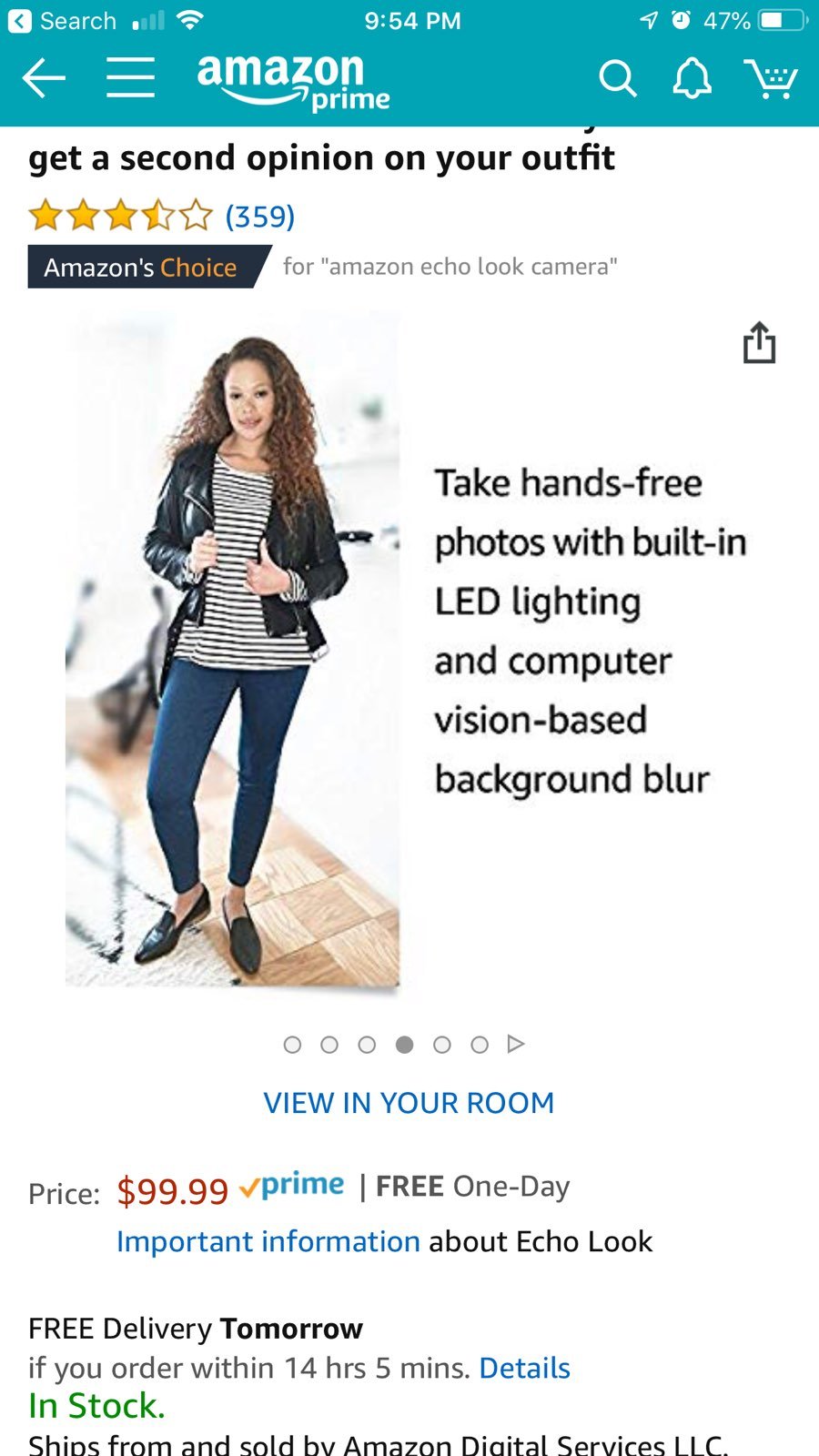
Task: Play the product video from the image dots
Action: pos(516,1044)
